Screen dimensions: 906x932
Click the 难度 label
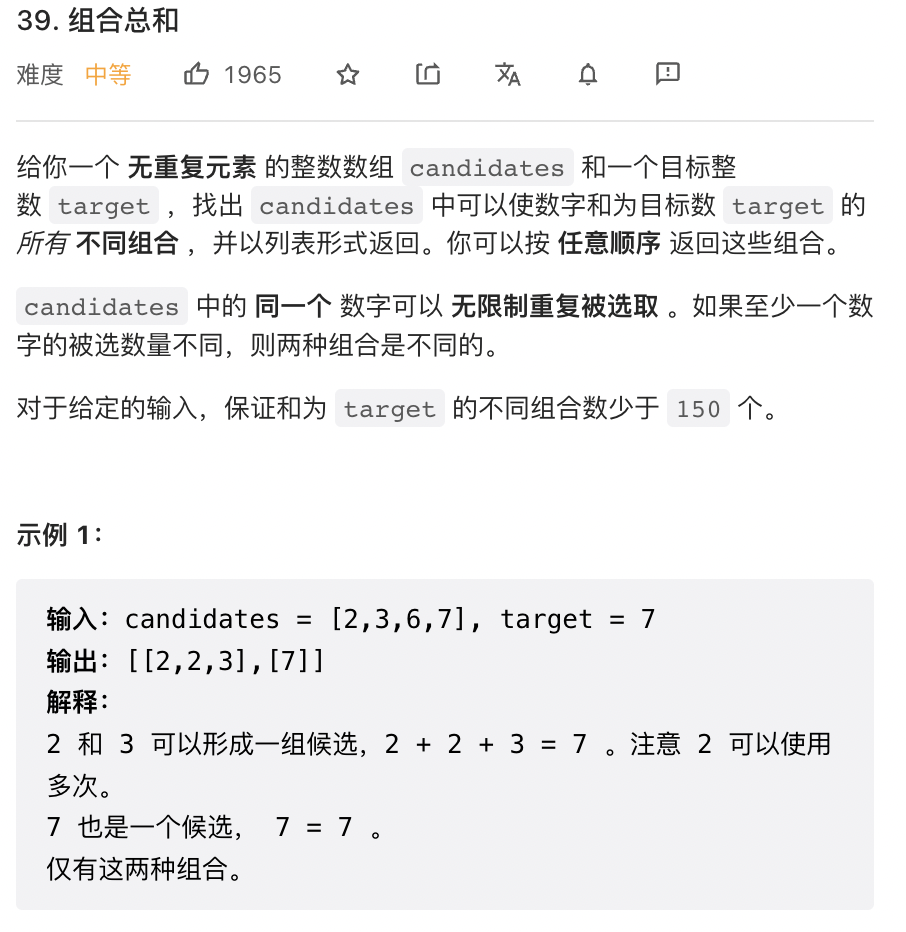click(x=39, y=74)
